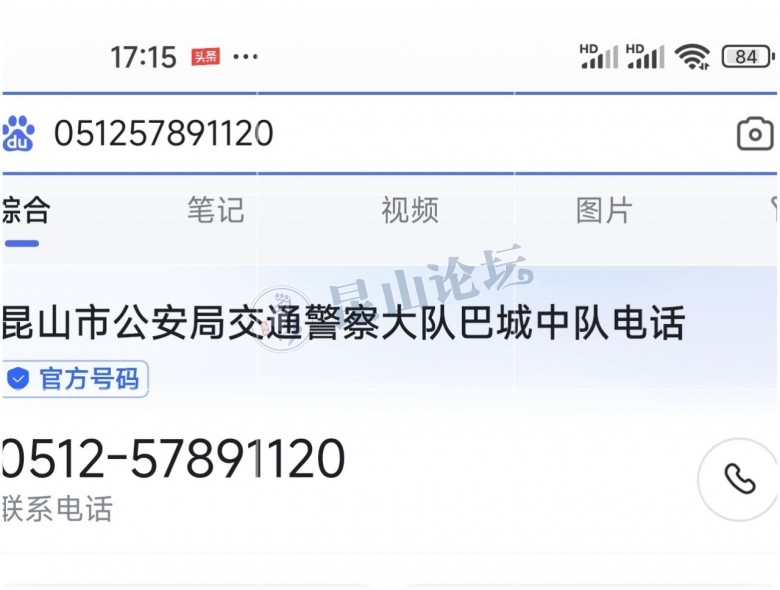Switch to the 图片 tab
Screen dimensions: 780x590
604,210
